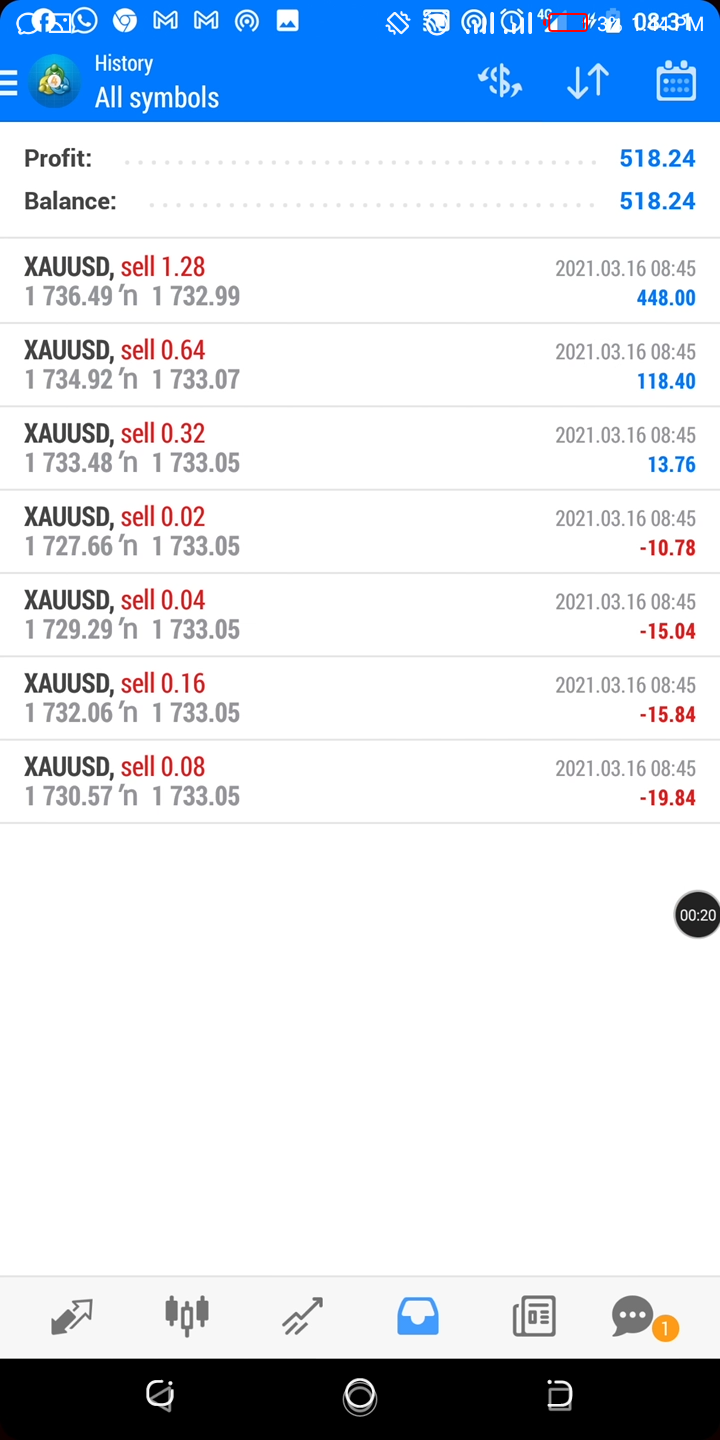Open the calendar date range picker
The image size is (720, 1440).
pos(676,82)
